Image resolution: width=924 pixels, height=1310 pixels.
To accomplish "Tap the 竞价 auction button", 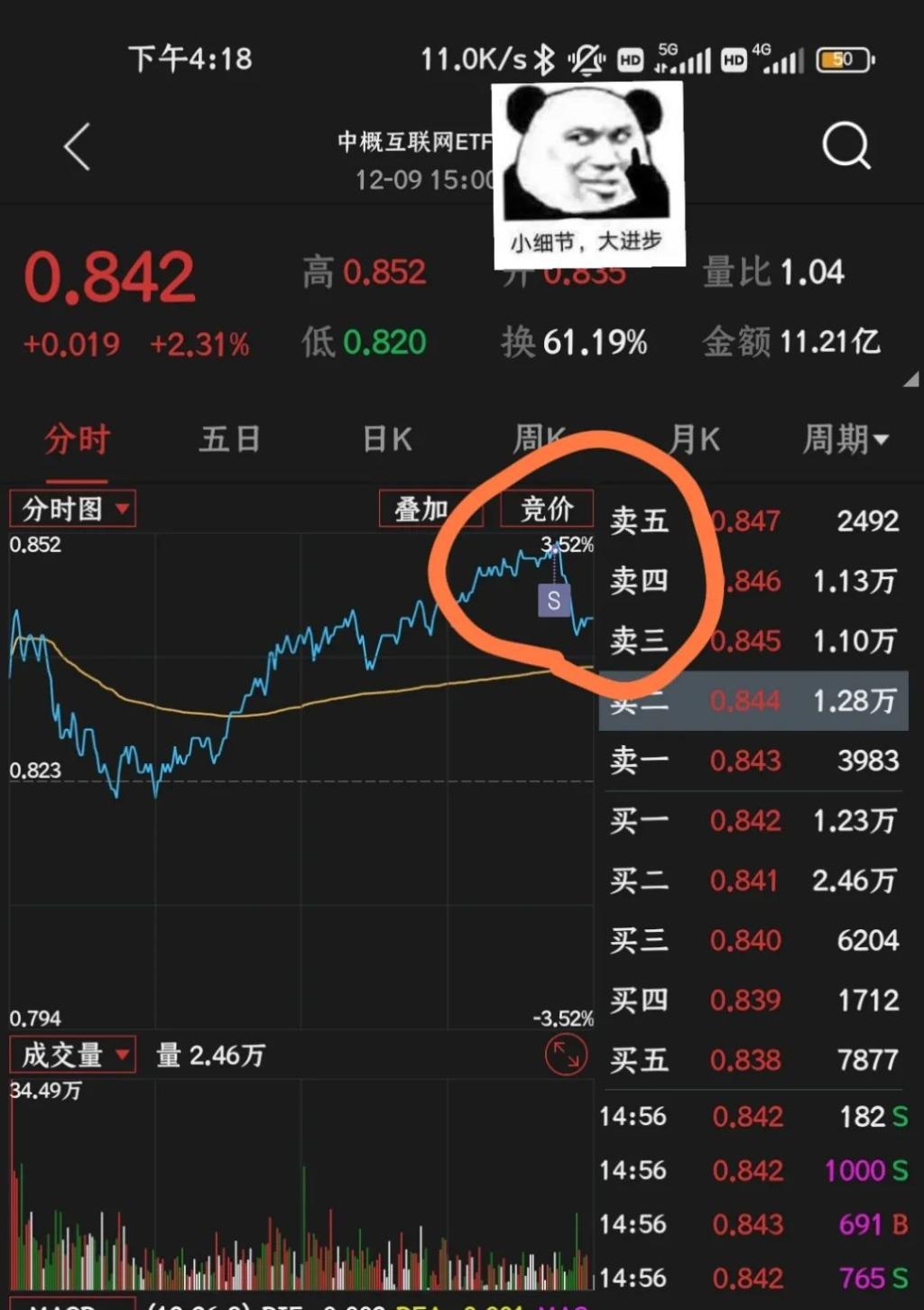I will 547,509.
